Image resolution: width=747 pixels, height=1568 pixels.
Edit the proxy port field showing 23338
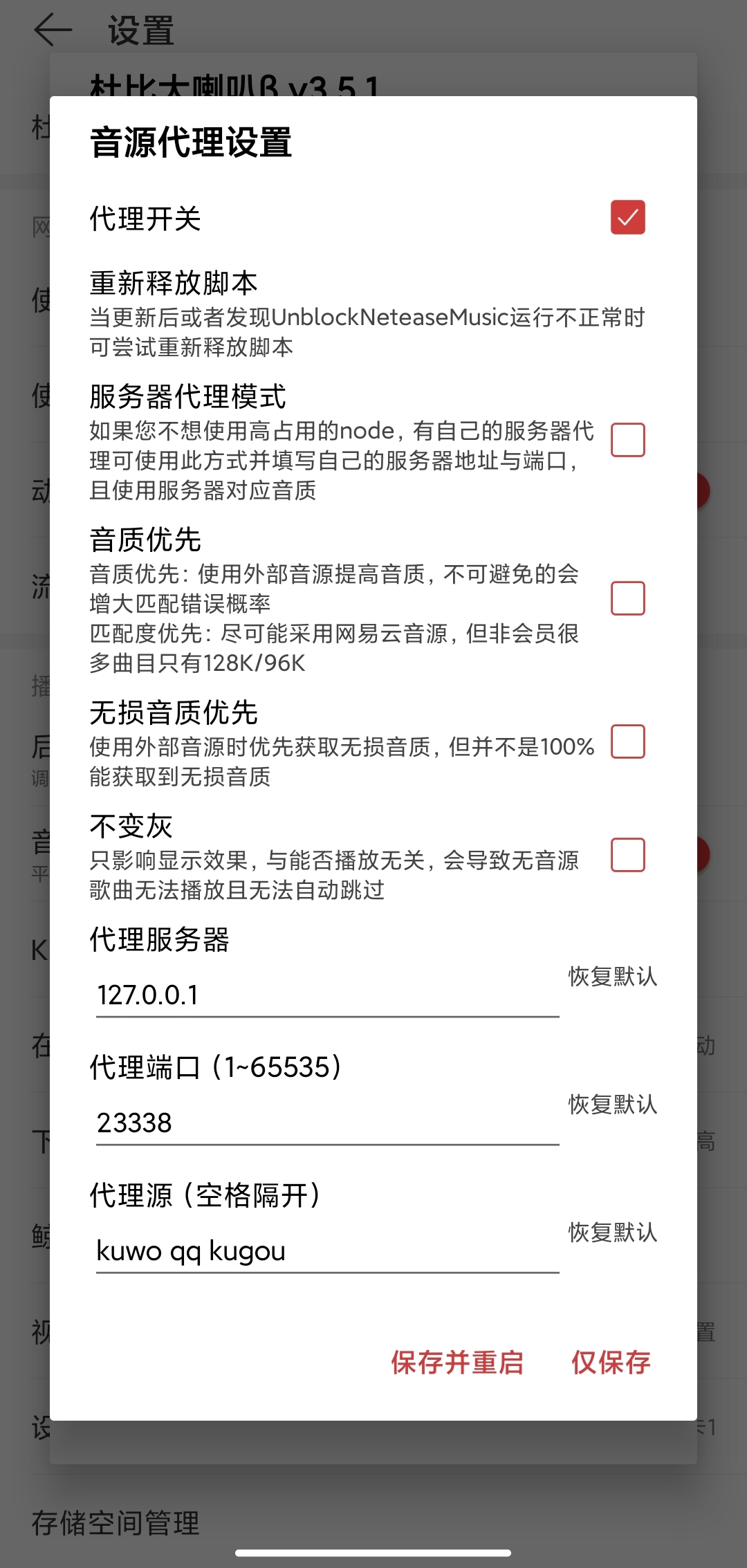(325, 1123)
